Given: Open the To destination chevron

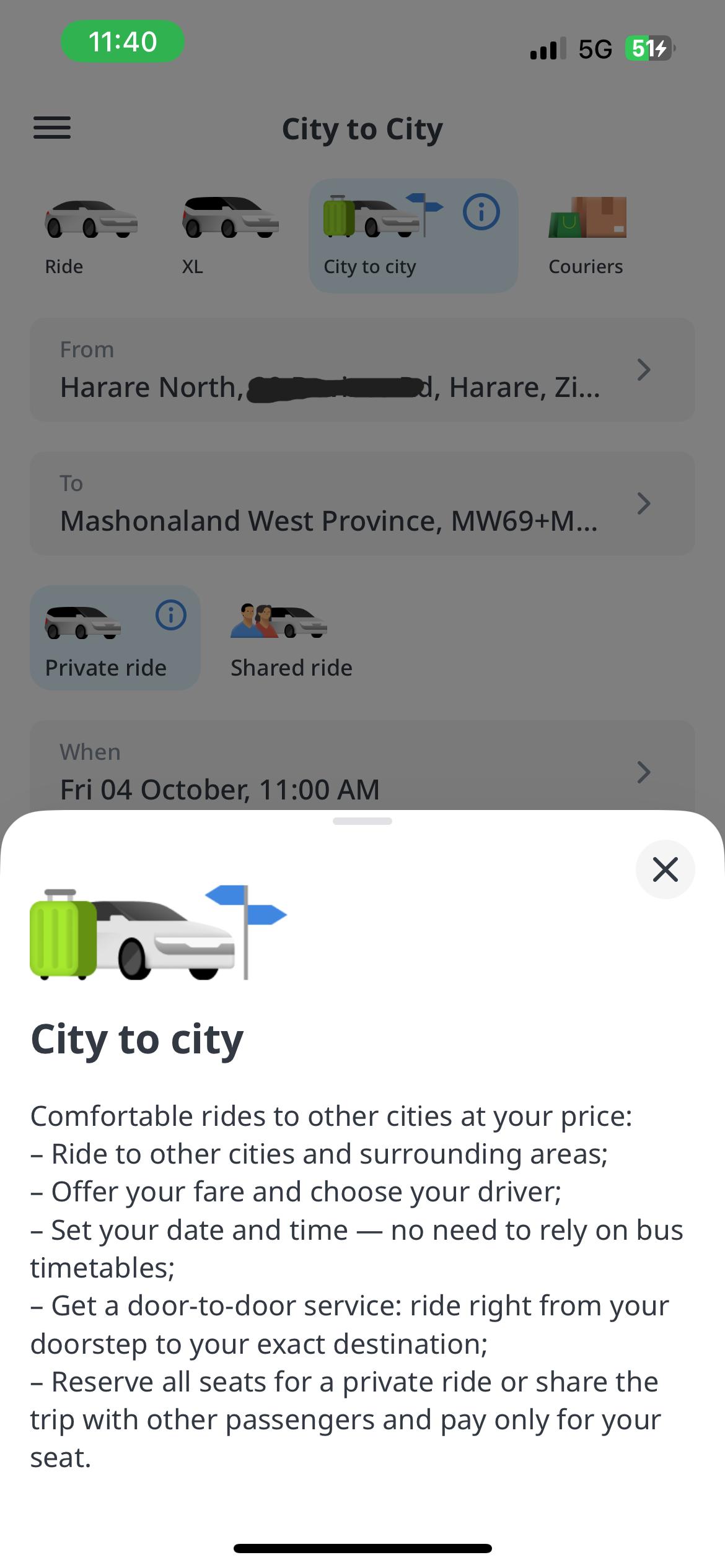Looking at the screenshot, I should pos(644,503).
